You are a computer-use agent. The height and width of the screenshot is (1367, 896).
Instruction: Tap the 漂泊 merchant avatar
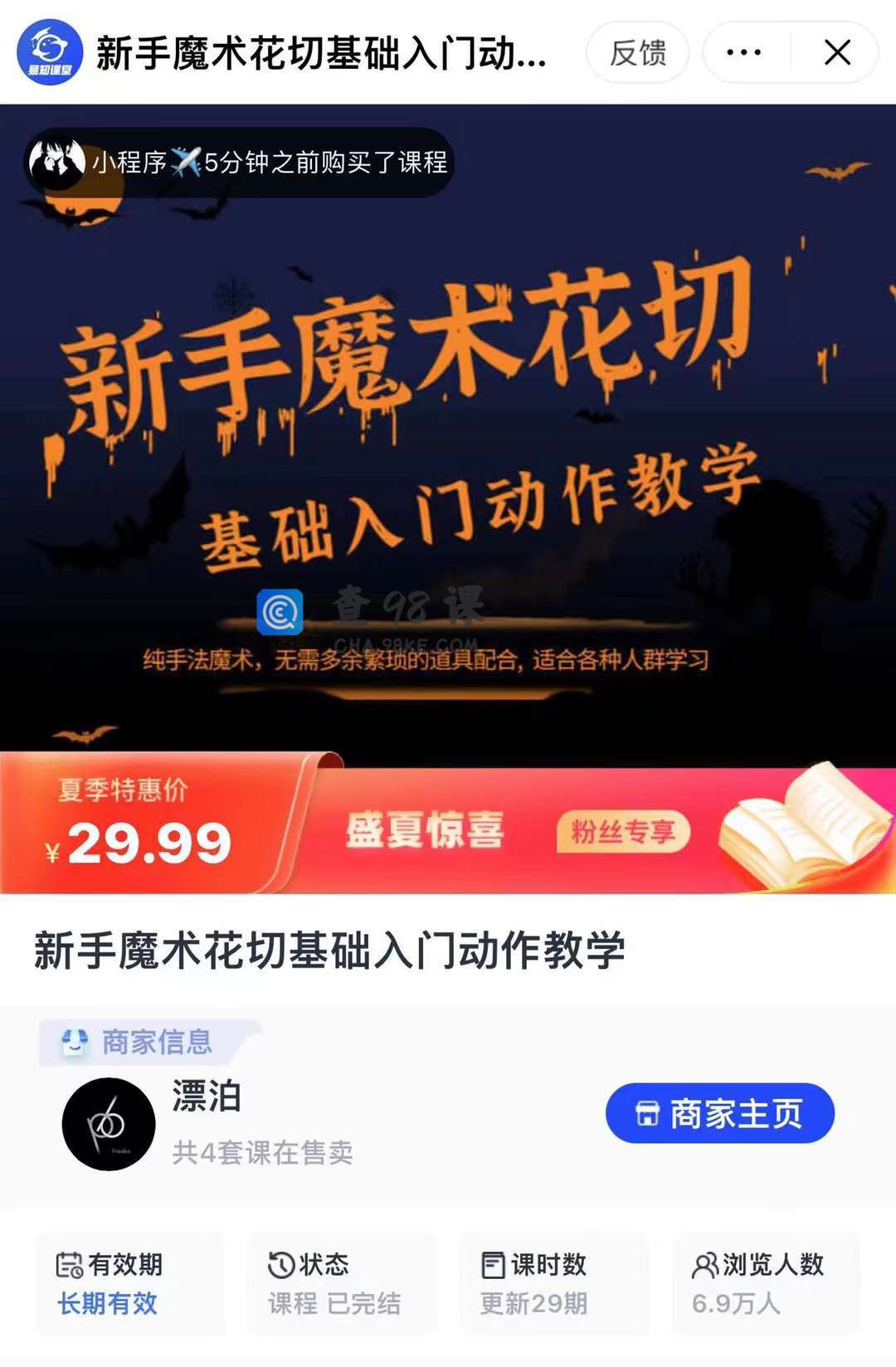(109, 1124)
